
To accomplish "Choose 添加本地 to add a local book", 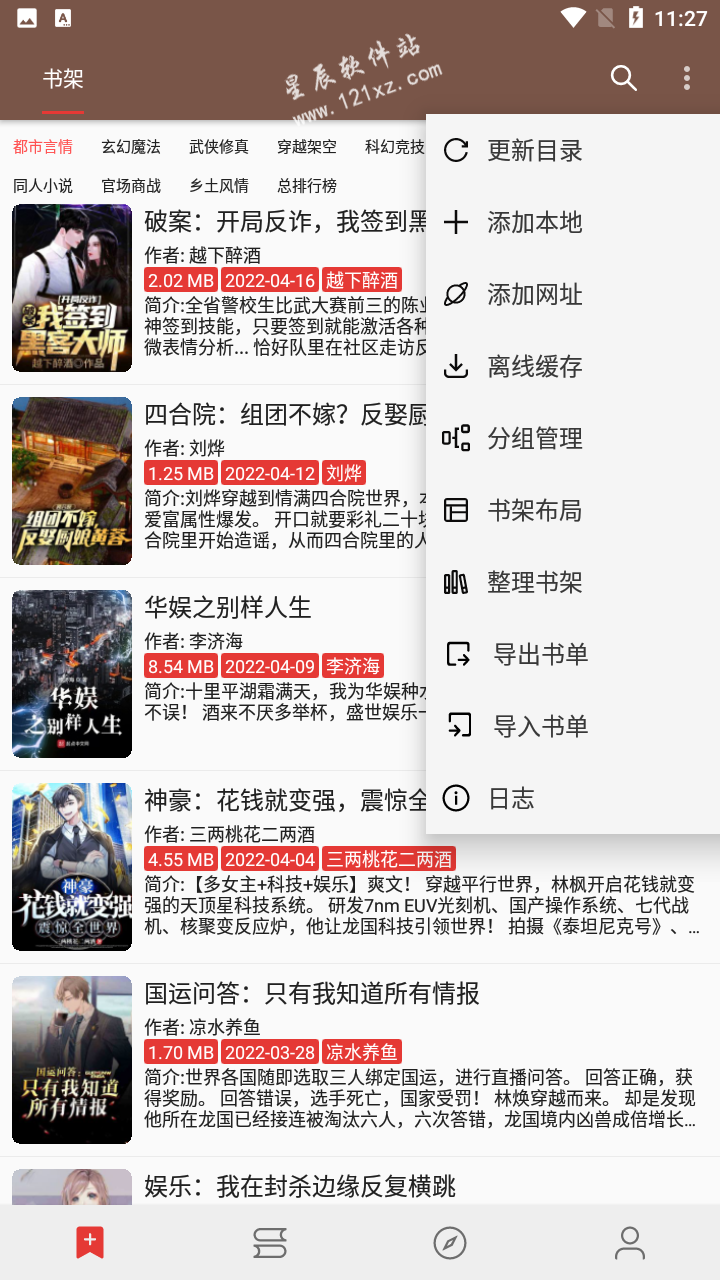I will point(573,222).
